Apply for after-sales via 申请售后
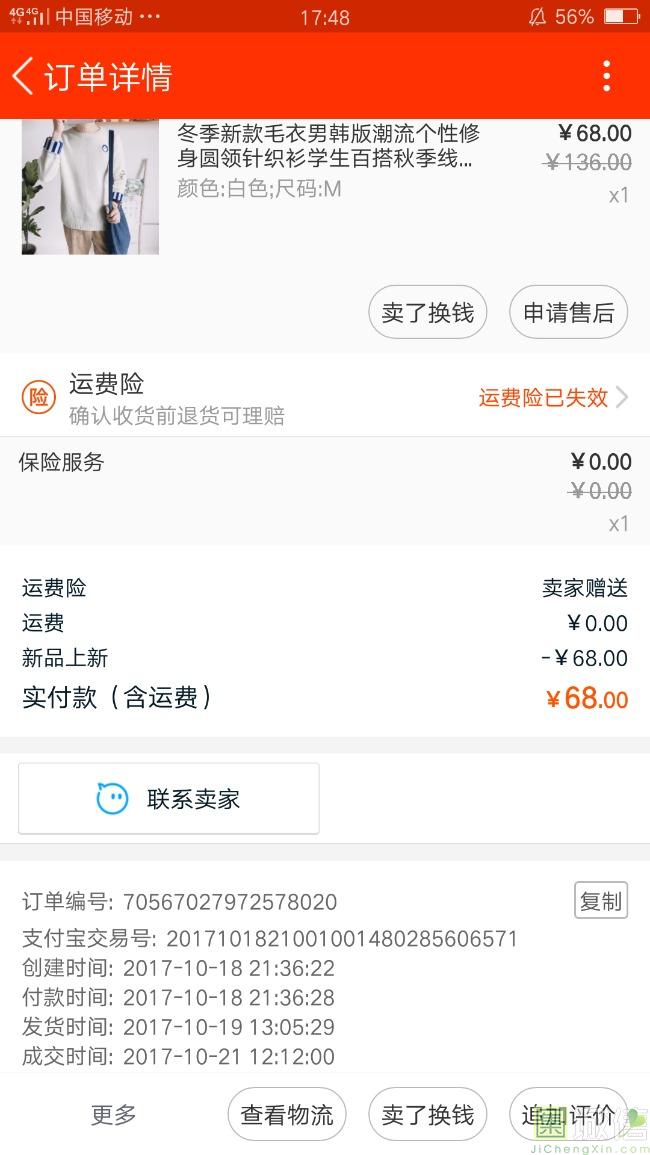Viewport: 650px width, 1155px height. pos(568,313)
